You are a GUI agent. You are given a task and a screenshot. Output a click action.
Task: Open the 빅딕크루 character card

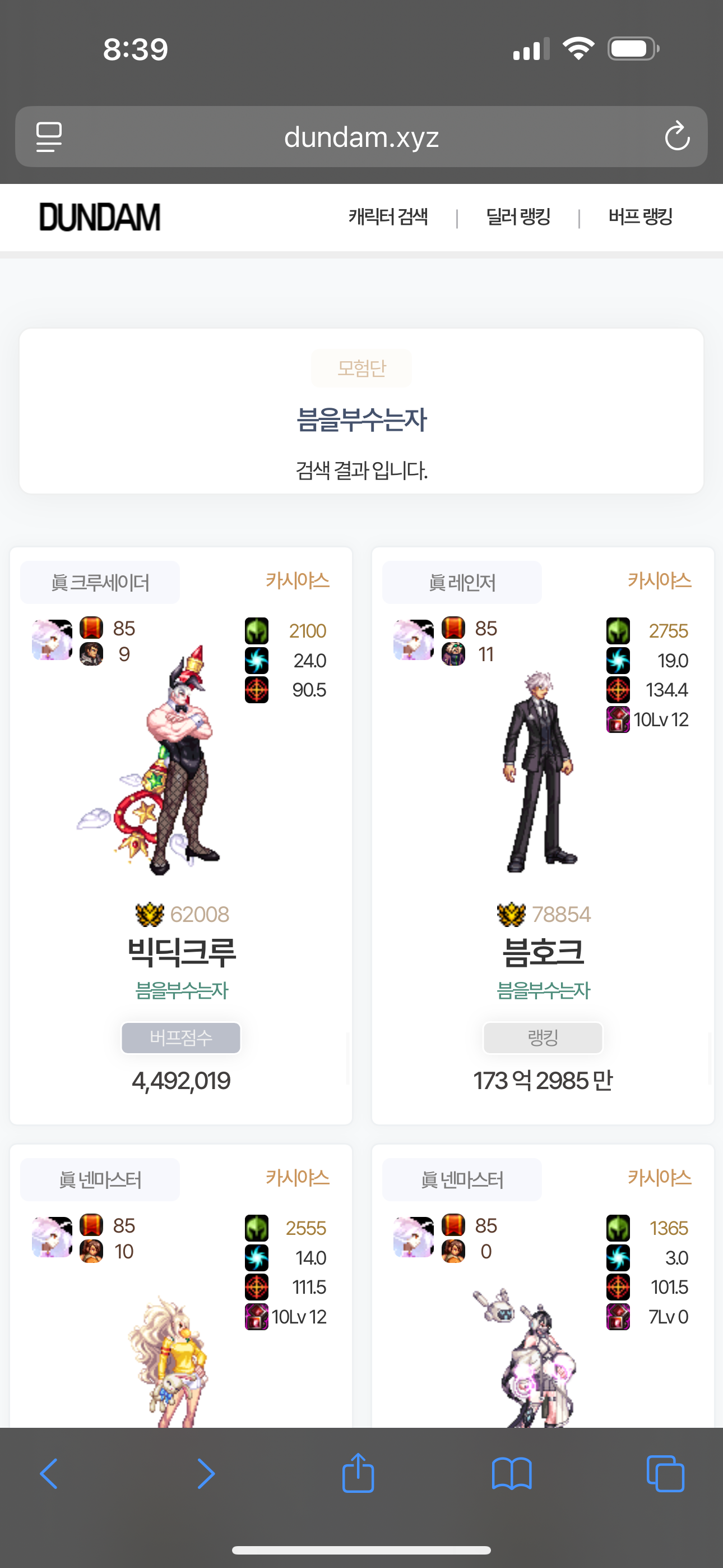[180, 836]
